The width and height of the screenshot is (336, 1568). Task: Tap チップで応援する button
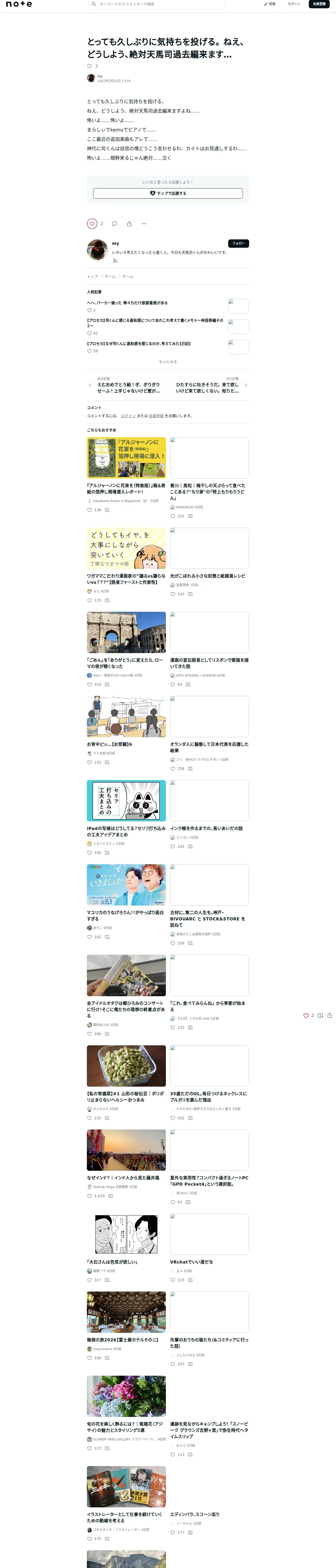pos(168,193)
